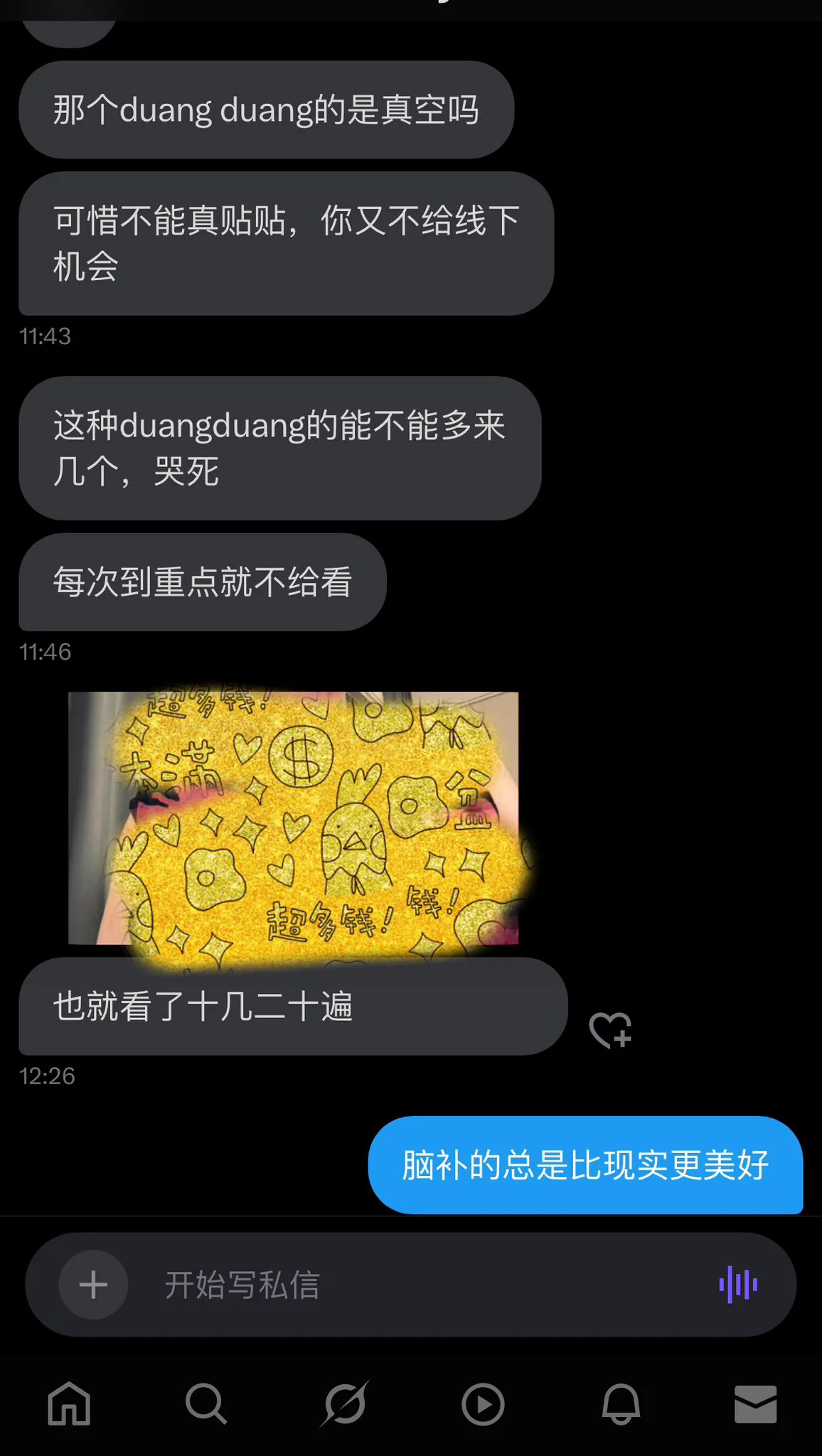Open the Search tab

[x=205, y=1404]
